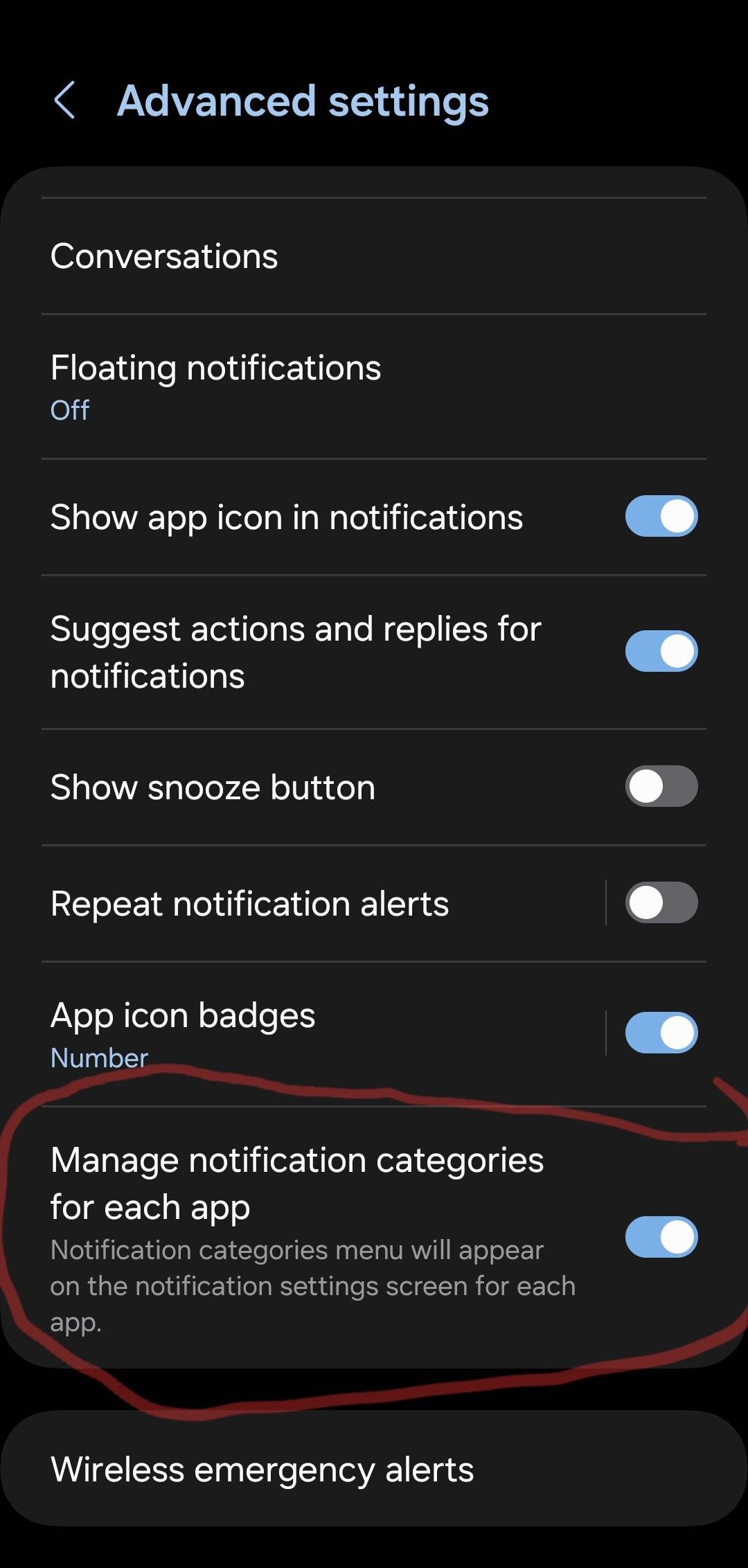Open Wireless emergency alerts
This screenshot has width=748, height=1568.
click(374, 1469)
